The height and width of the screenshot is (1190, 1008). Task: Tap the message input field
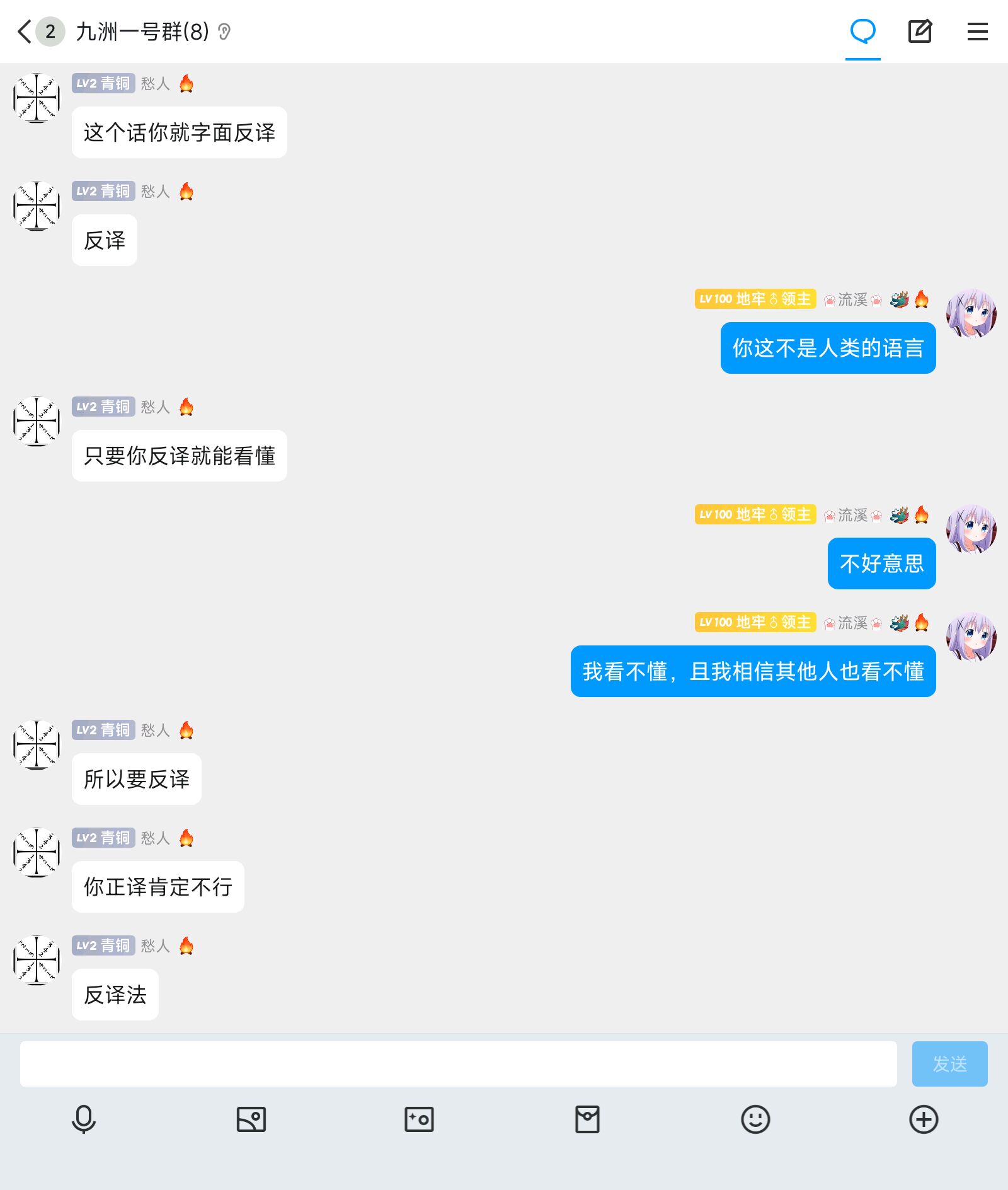[x=458, y=1064]
